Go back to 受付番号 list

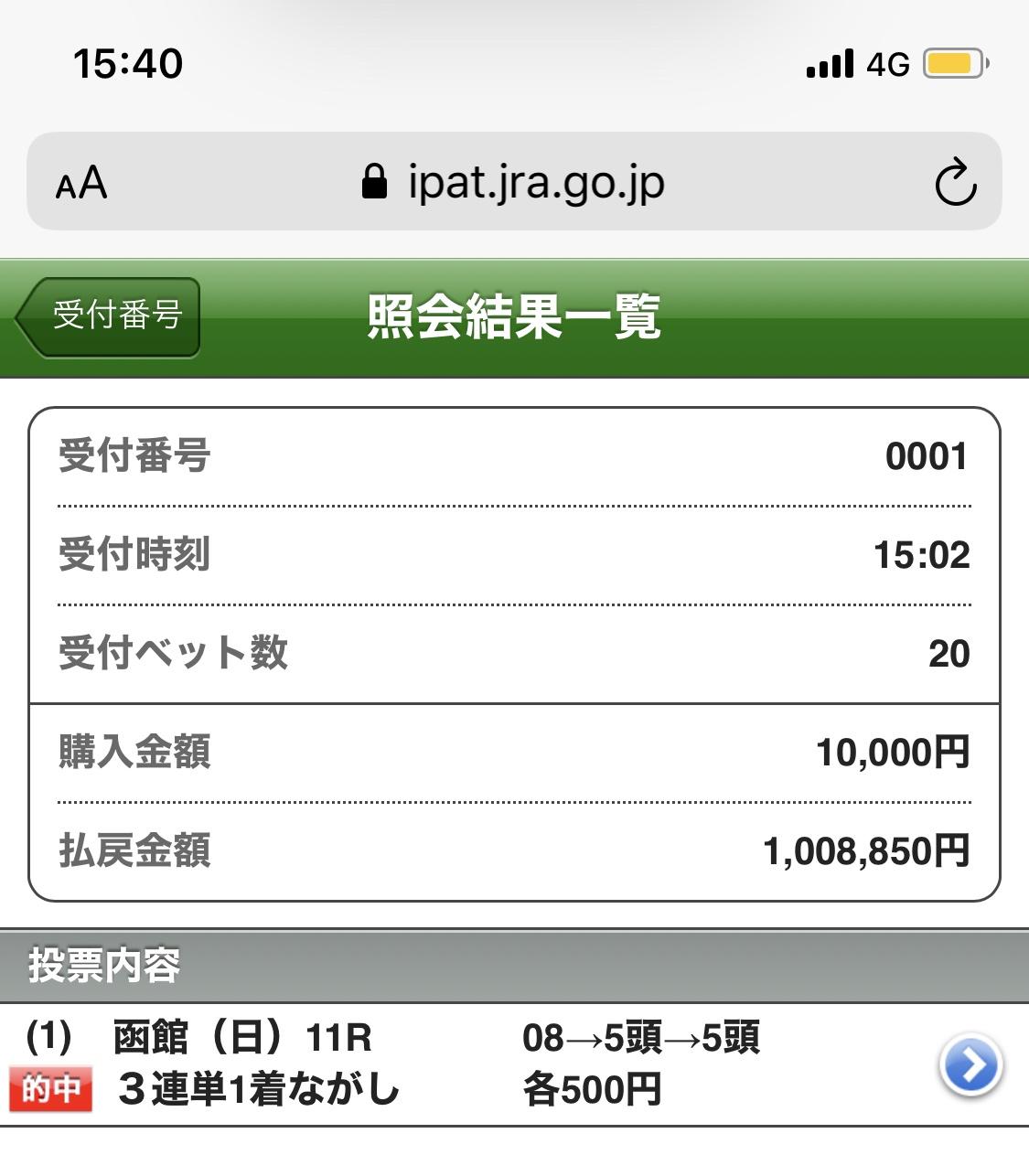click(x=110, y=316)
